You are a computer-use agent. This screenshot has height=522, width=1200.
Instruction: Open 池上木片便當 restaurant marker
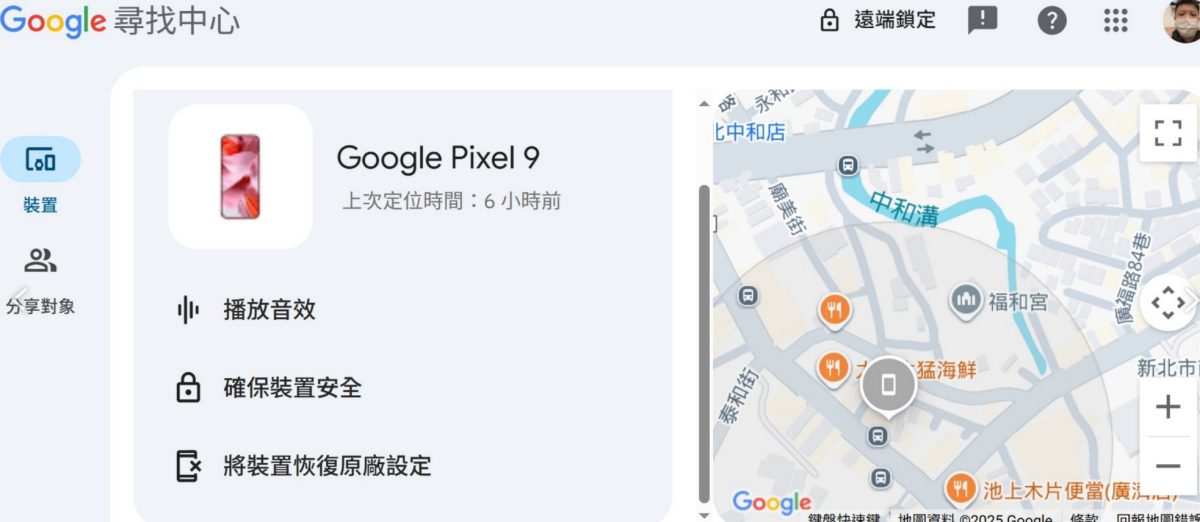960,489
